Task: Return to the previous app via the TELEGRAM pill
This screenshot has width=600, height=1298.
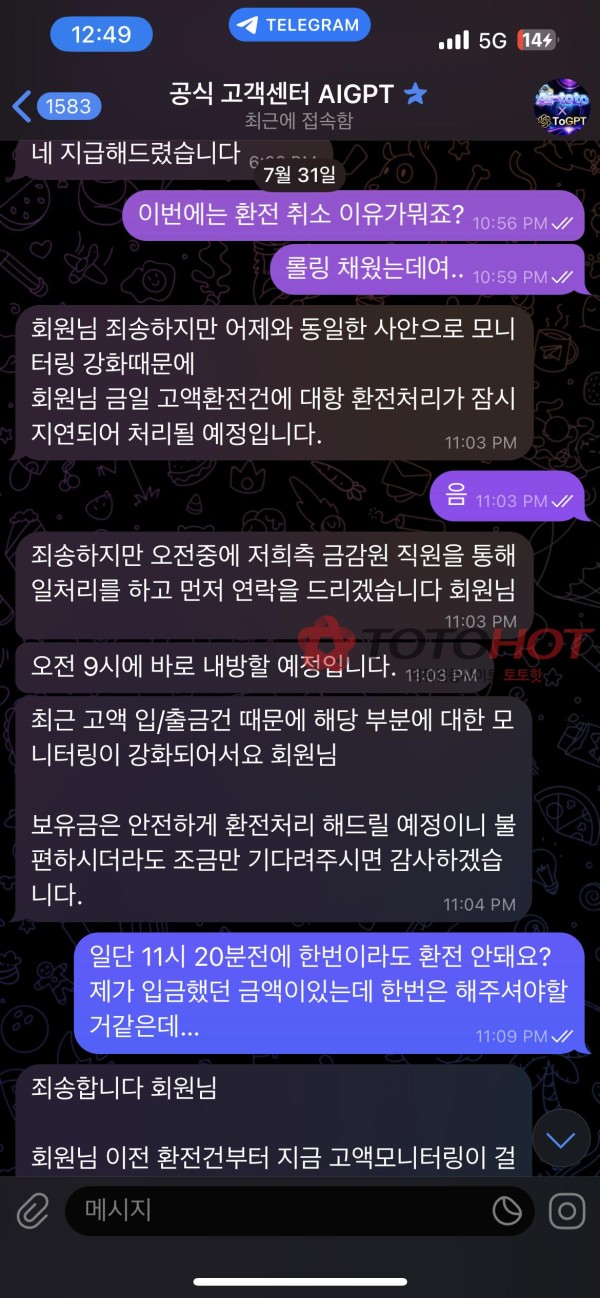Action: [x=299, y=25]
